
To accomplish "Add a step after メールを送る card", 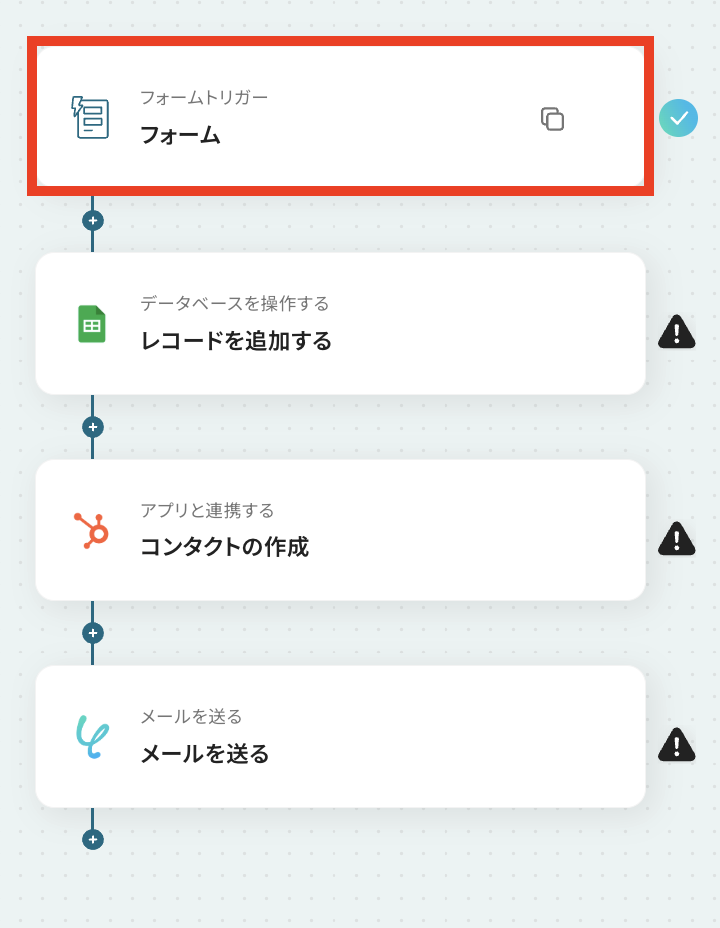I will pyautogui.click(x=93, y=839).
